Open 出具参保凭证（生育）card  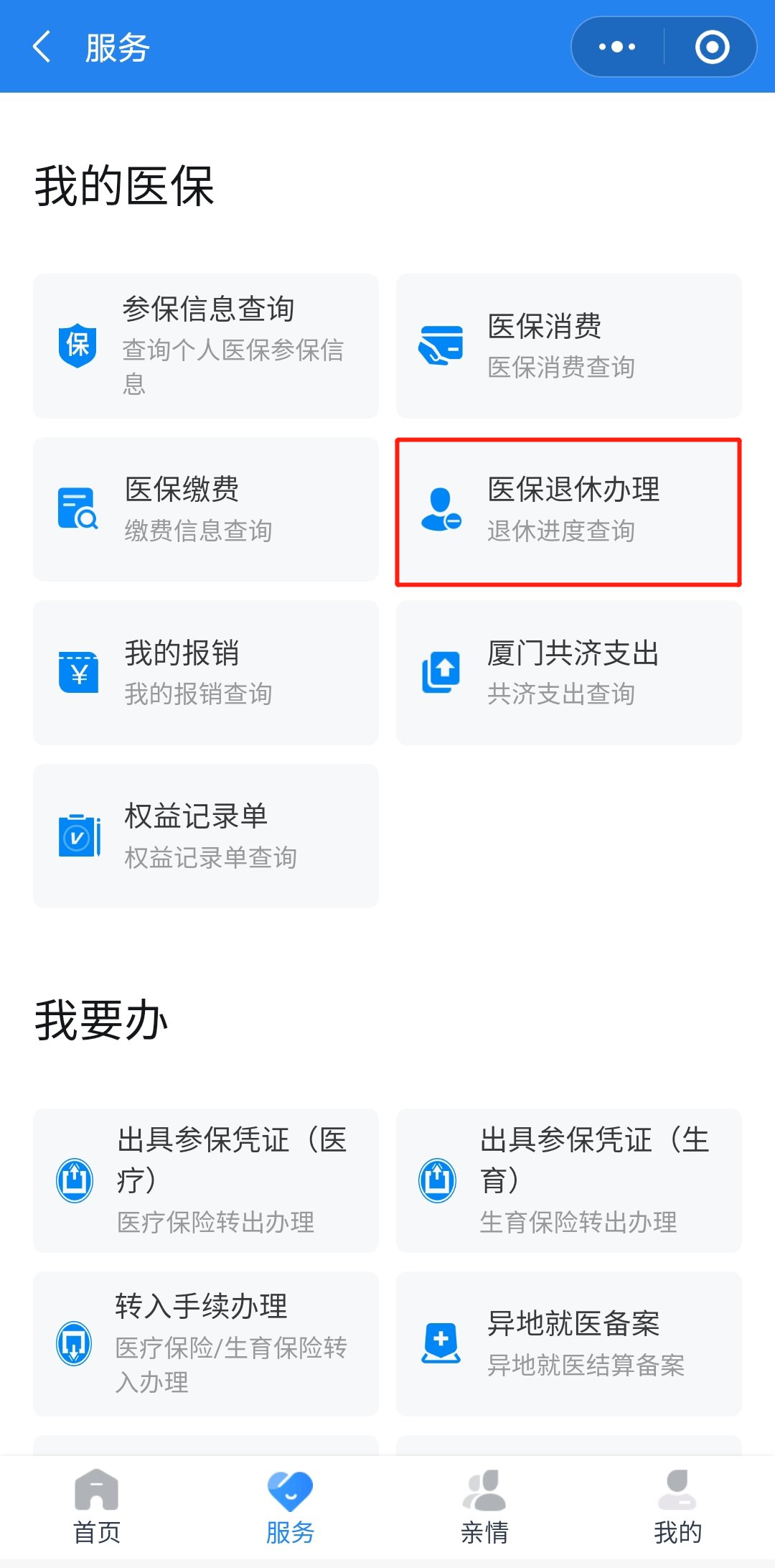(568, 1180)
